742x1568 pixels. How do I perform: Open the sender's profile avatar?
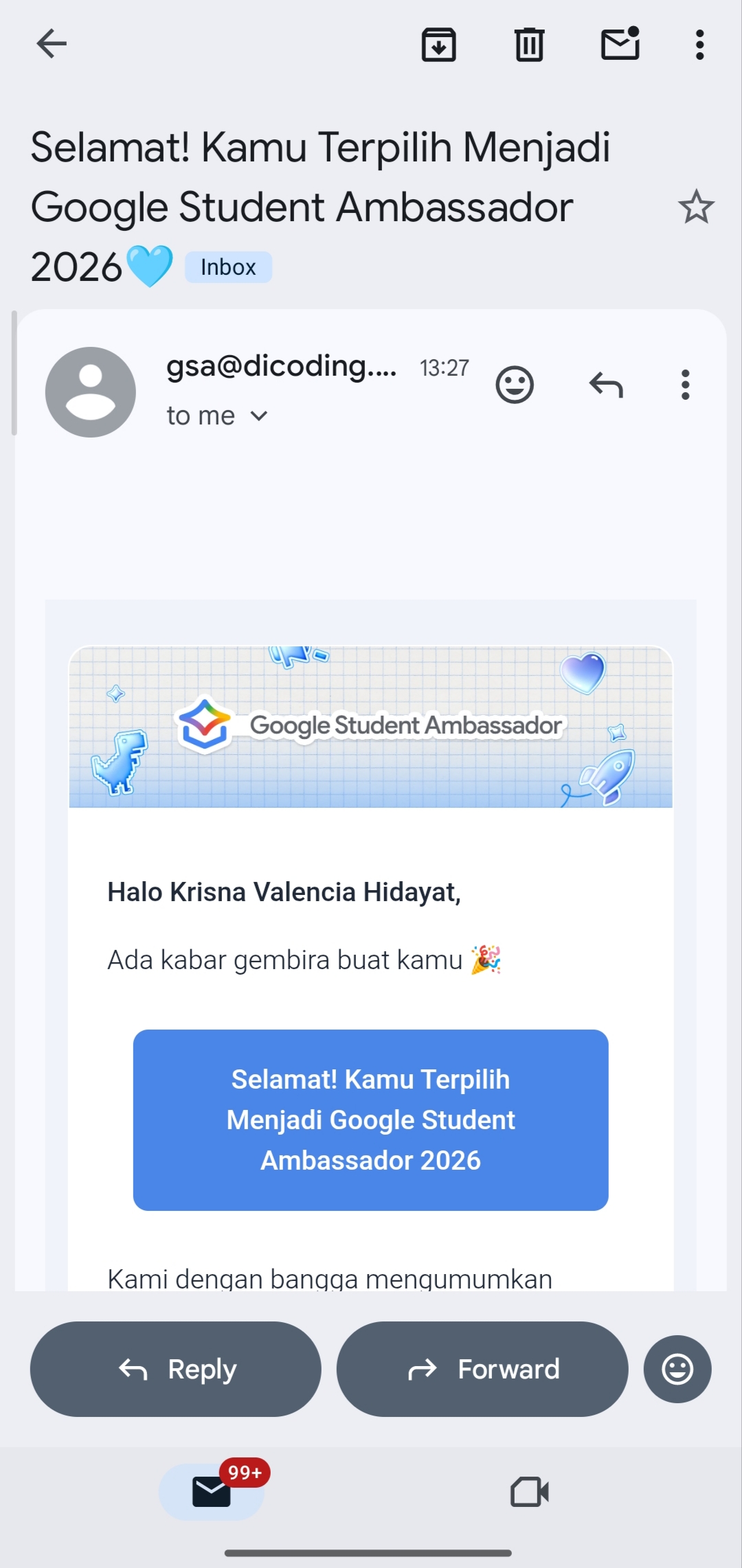(91, 392)
